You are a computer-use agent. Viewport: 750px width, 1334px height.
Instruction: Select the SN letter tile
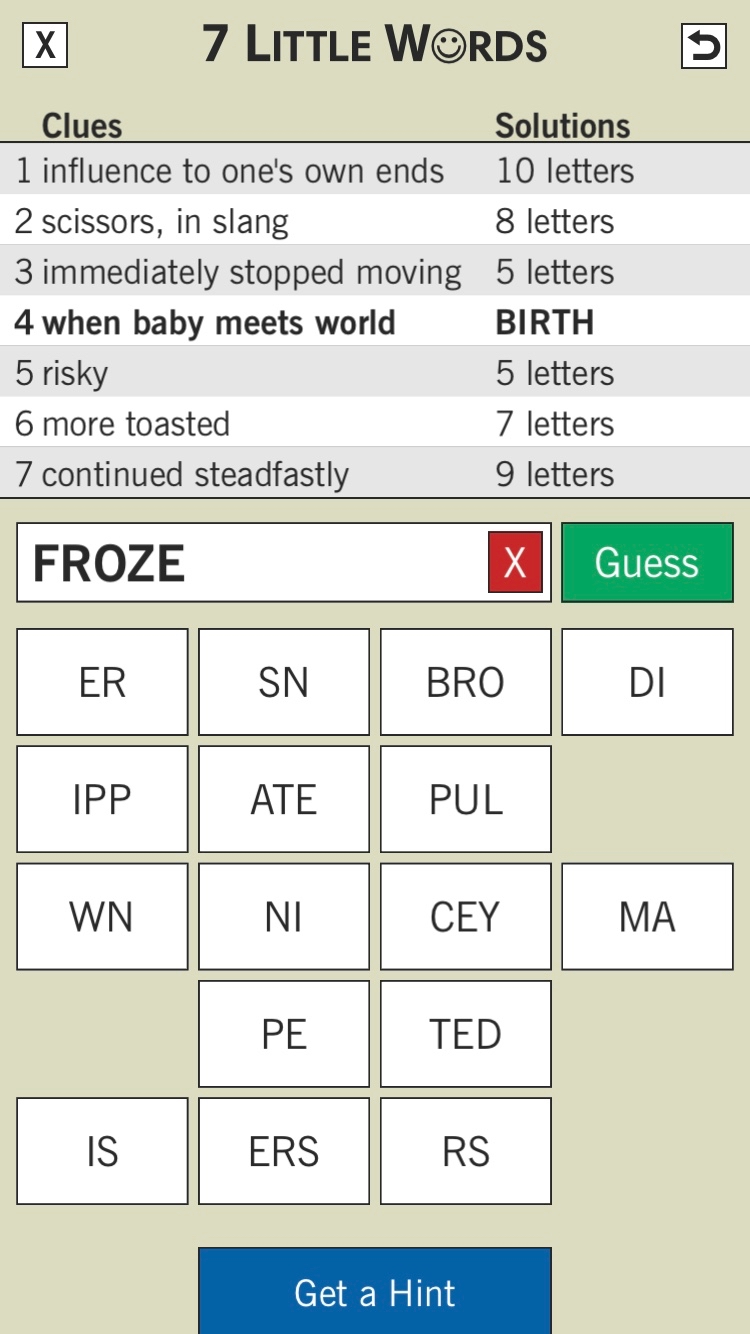coord(283,681)
